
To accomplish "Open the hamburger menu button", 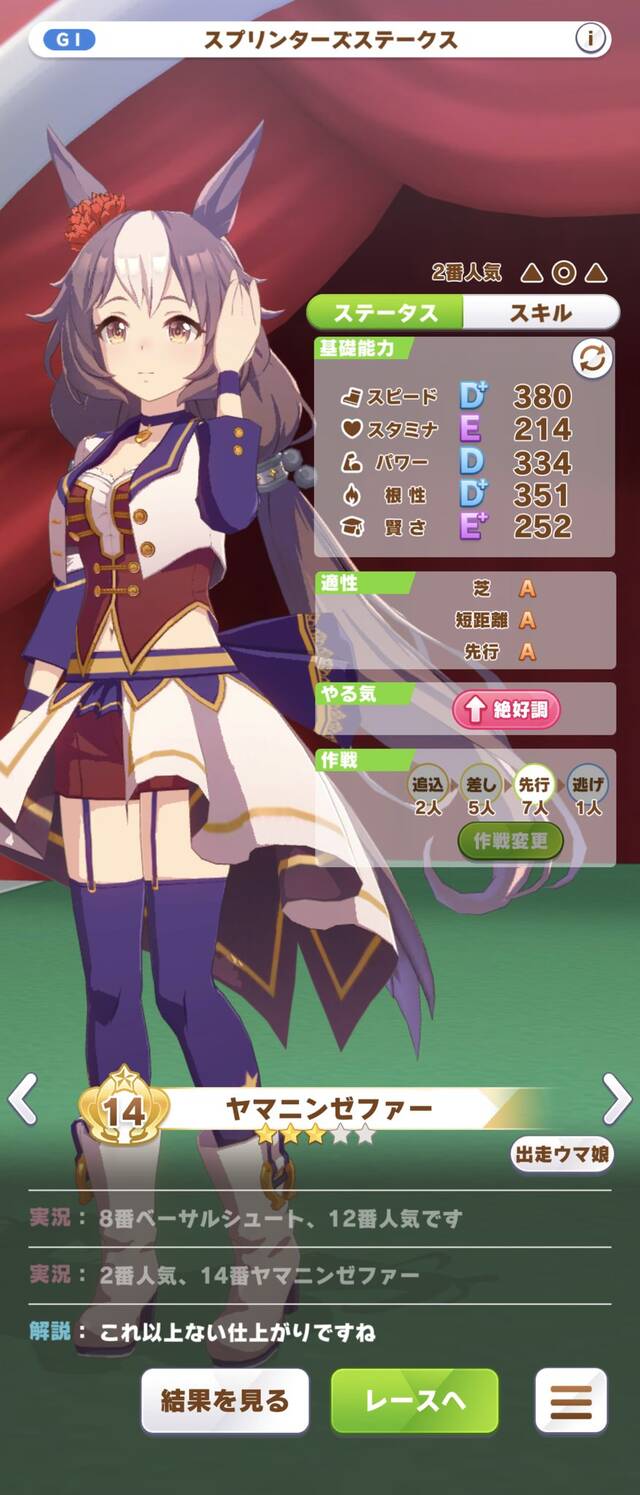I will [571, 1401].
